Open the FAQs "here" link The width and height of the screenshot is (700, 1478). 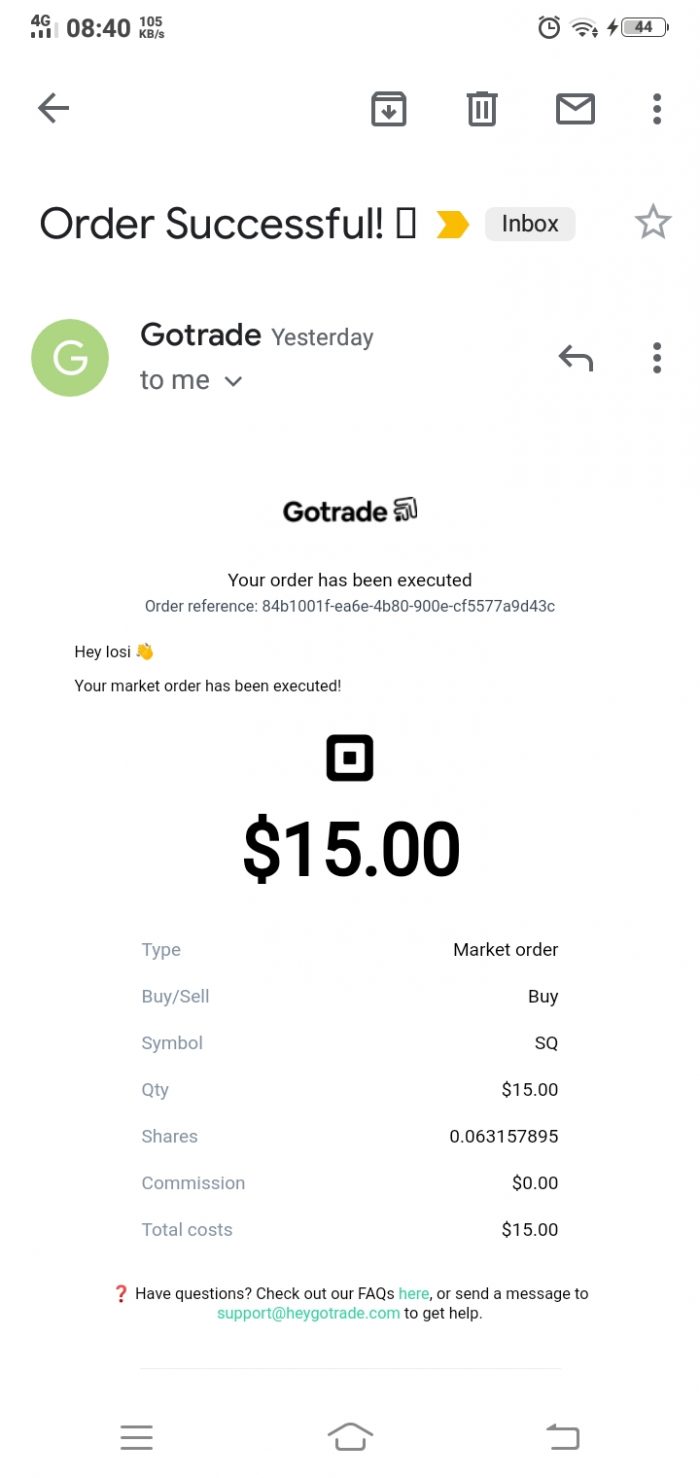pos(413,1293)
